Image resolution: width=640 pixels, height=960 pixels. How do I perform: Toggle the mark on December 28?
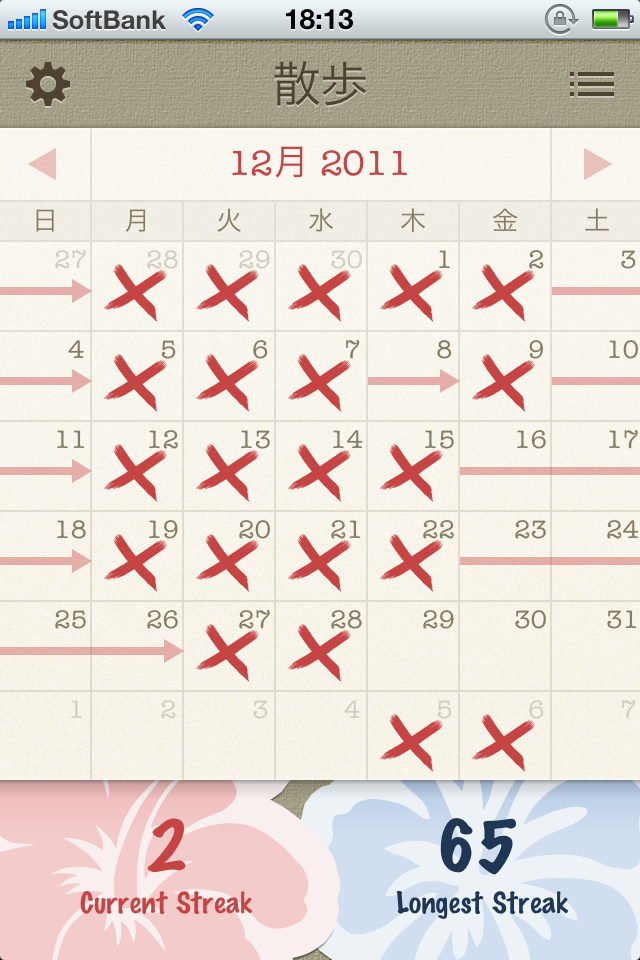(x=321, y=646)
